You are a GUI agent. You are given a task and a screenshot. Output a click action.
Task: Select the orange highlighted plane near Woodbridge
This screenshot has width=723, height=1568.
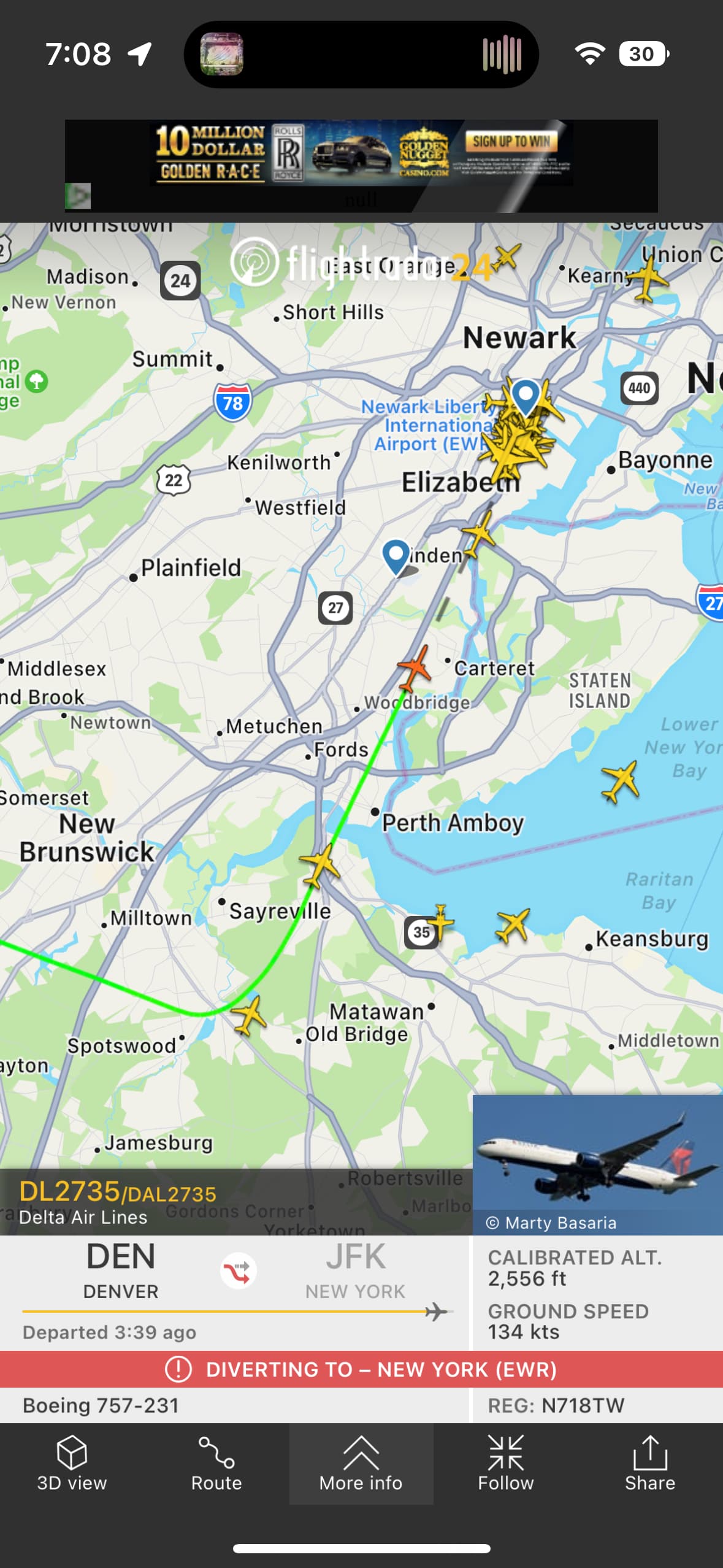coord(415,667)
